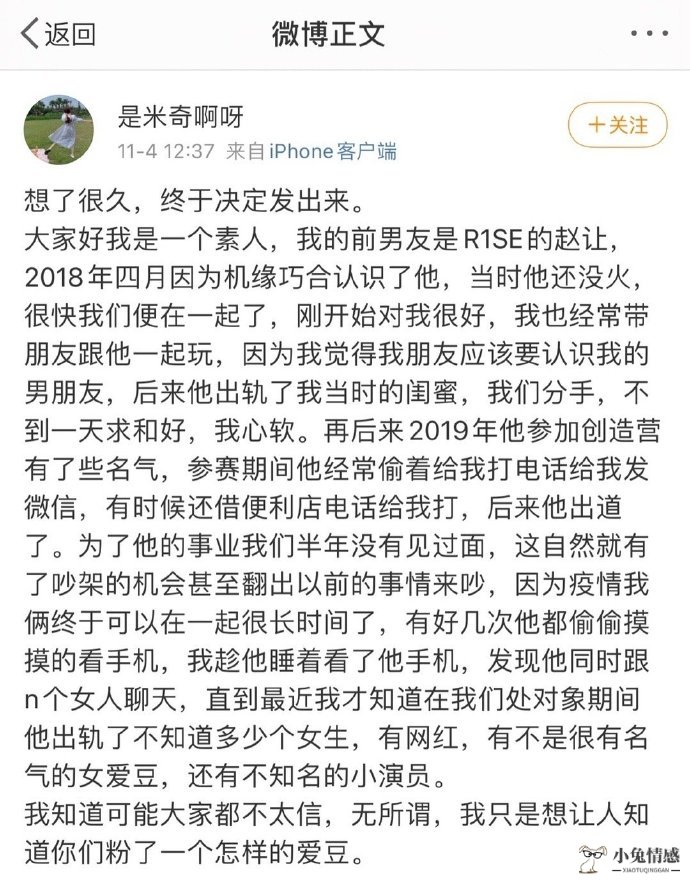Follow the user with the 关注 button
690x884 pixels.
pyautogui.click(x=617, y=126)
